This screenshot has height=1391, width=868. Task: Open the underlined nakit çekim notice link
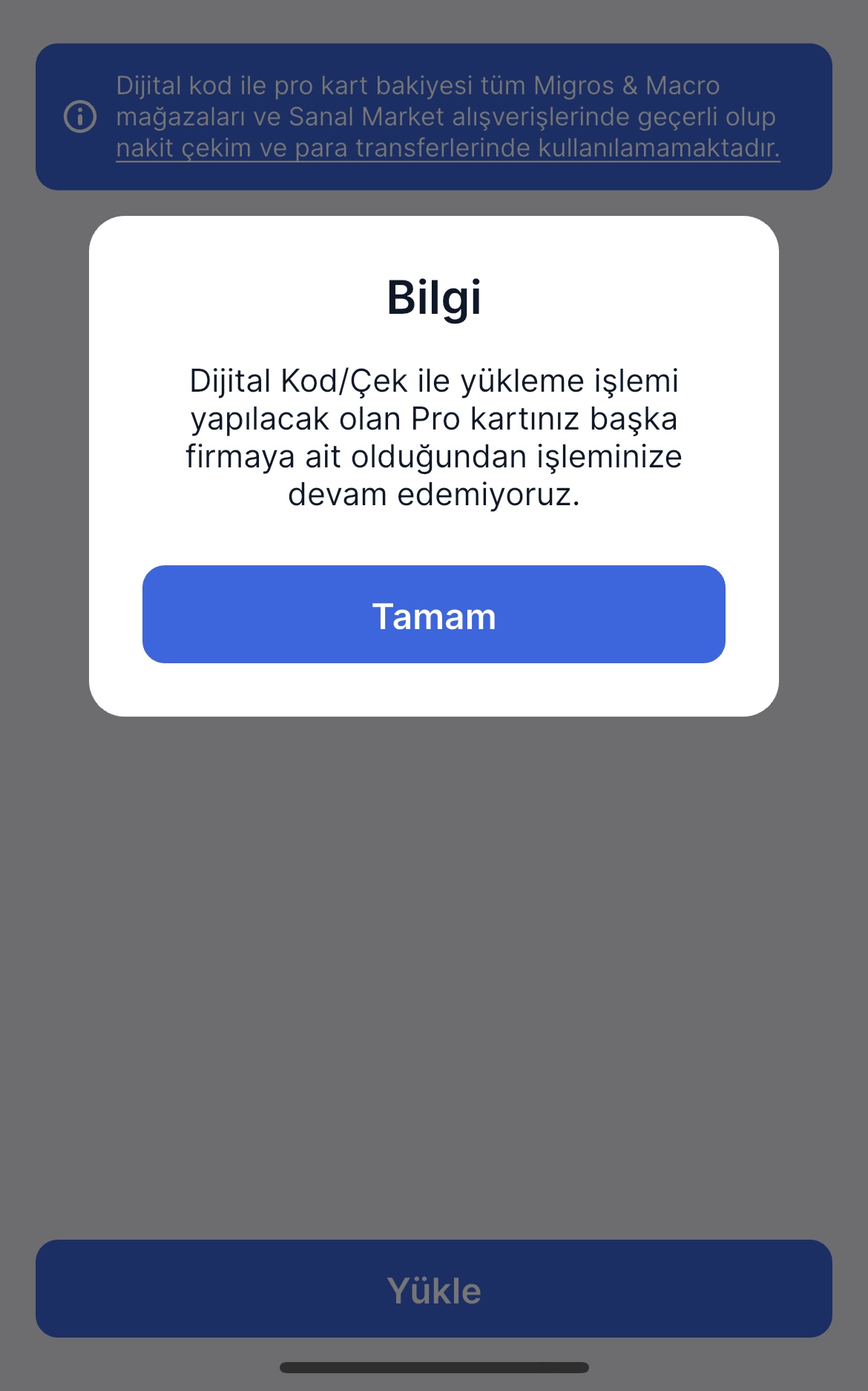(447, 148)
